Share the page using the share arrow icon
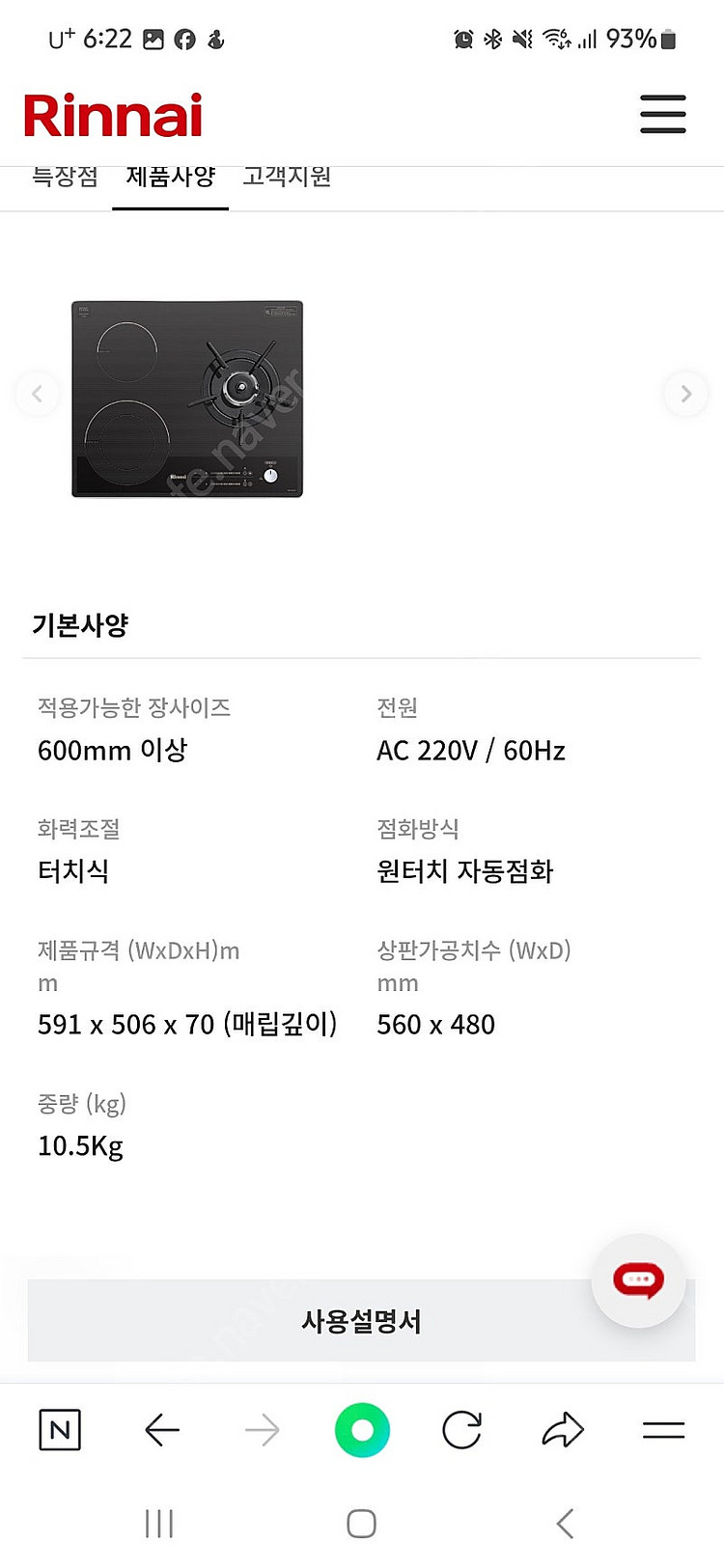This screenshot has width=724, height=1568. (x=562, y=1431)
